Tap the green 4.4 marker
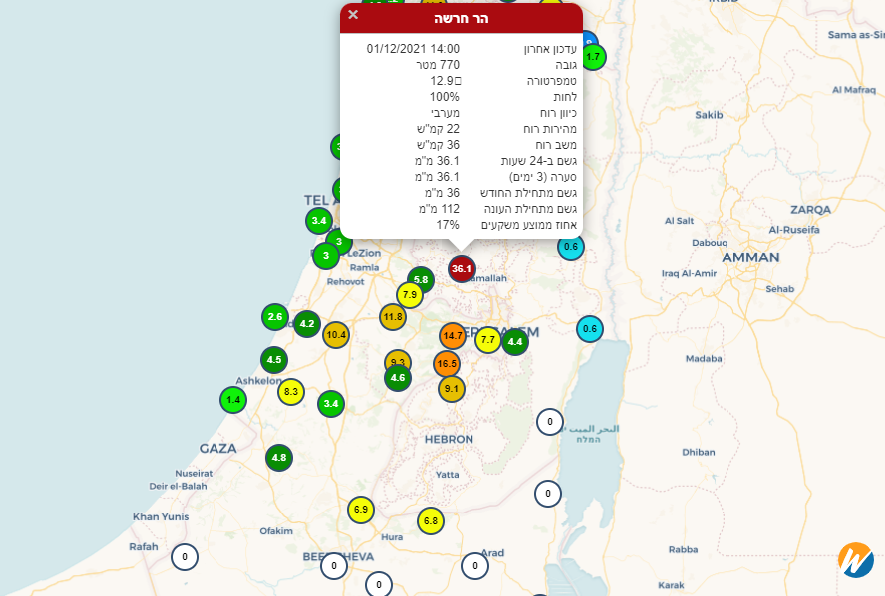This screenshot has height=596, width=885. pos(515,342)
